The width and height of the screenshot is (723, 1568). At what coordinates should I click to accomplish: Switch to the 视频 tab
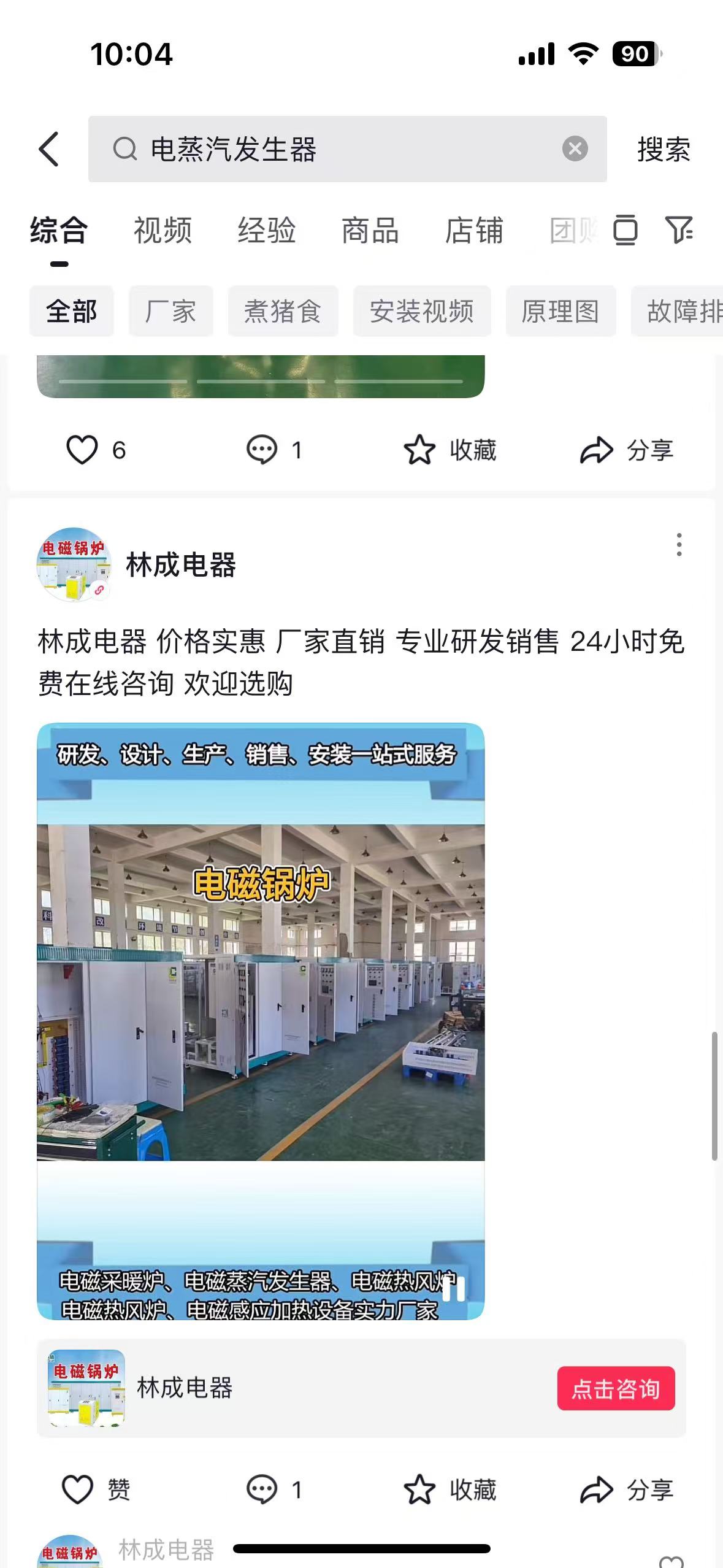coord(163,231)
